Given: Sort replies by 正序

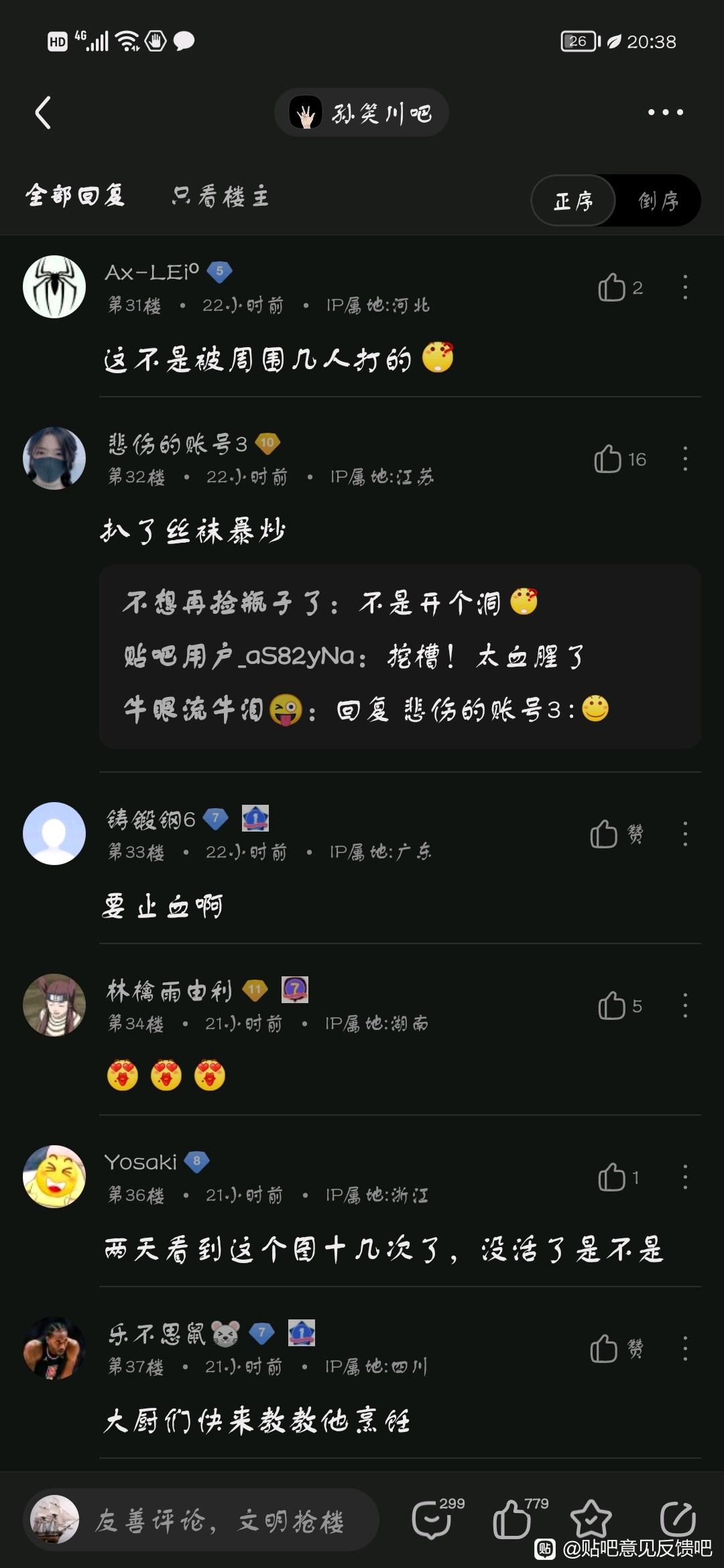Looking at the screenshot, I should (x=574, y=200).
